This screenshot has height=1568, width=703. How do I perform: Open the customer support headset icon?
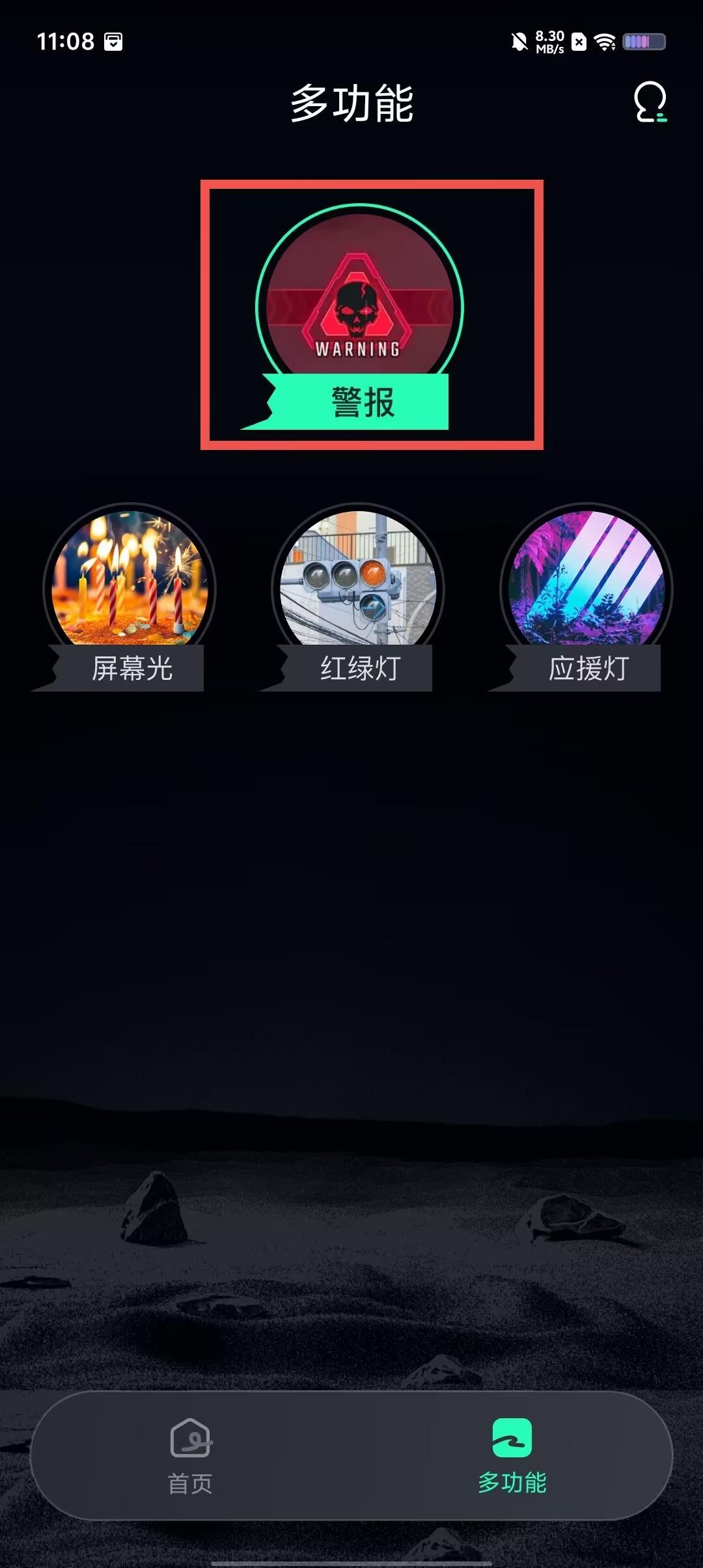[650, 102]
